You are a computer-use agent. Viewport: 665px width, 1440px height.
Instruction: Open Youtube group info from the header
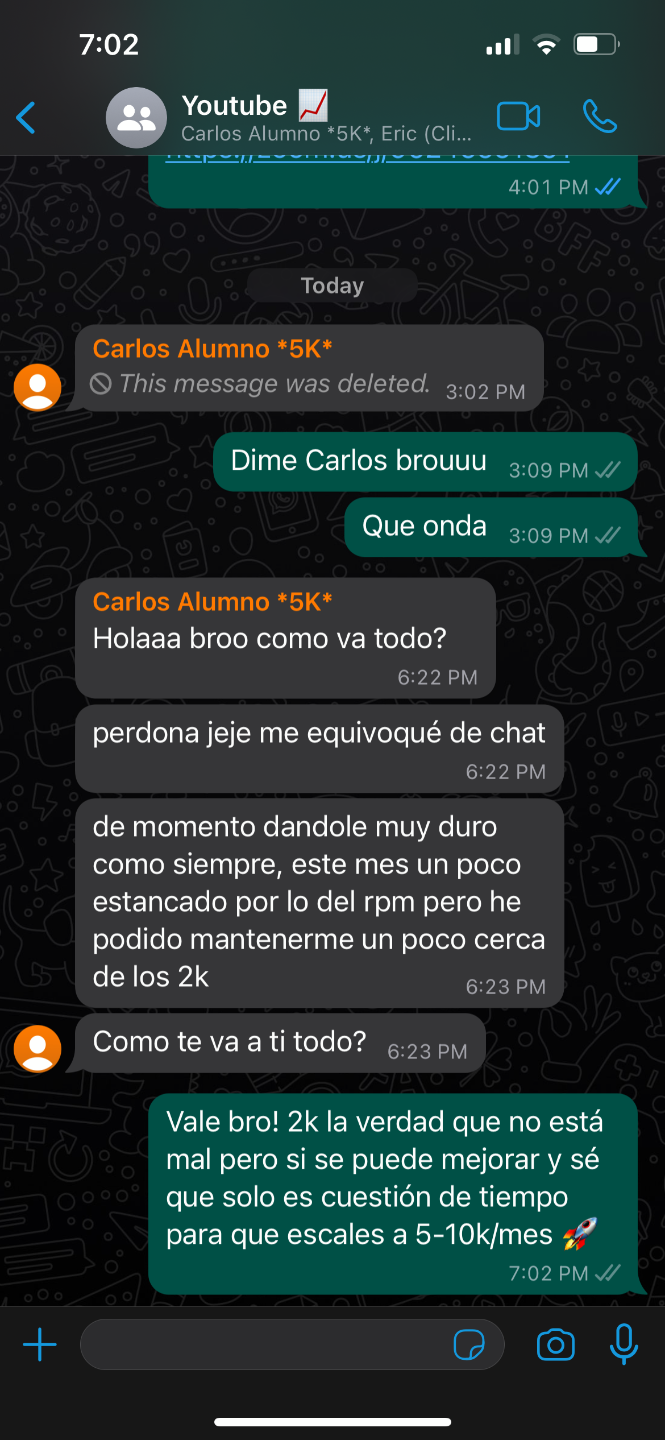tap(290, 117)
